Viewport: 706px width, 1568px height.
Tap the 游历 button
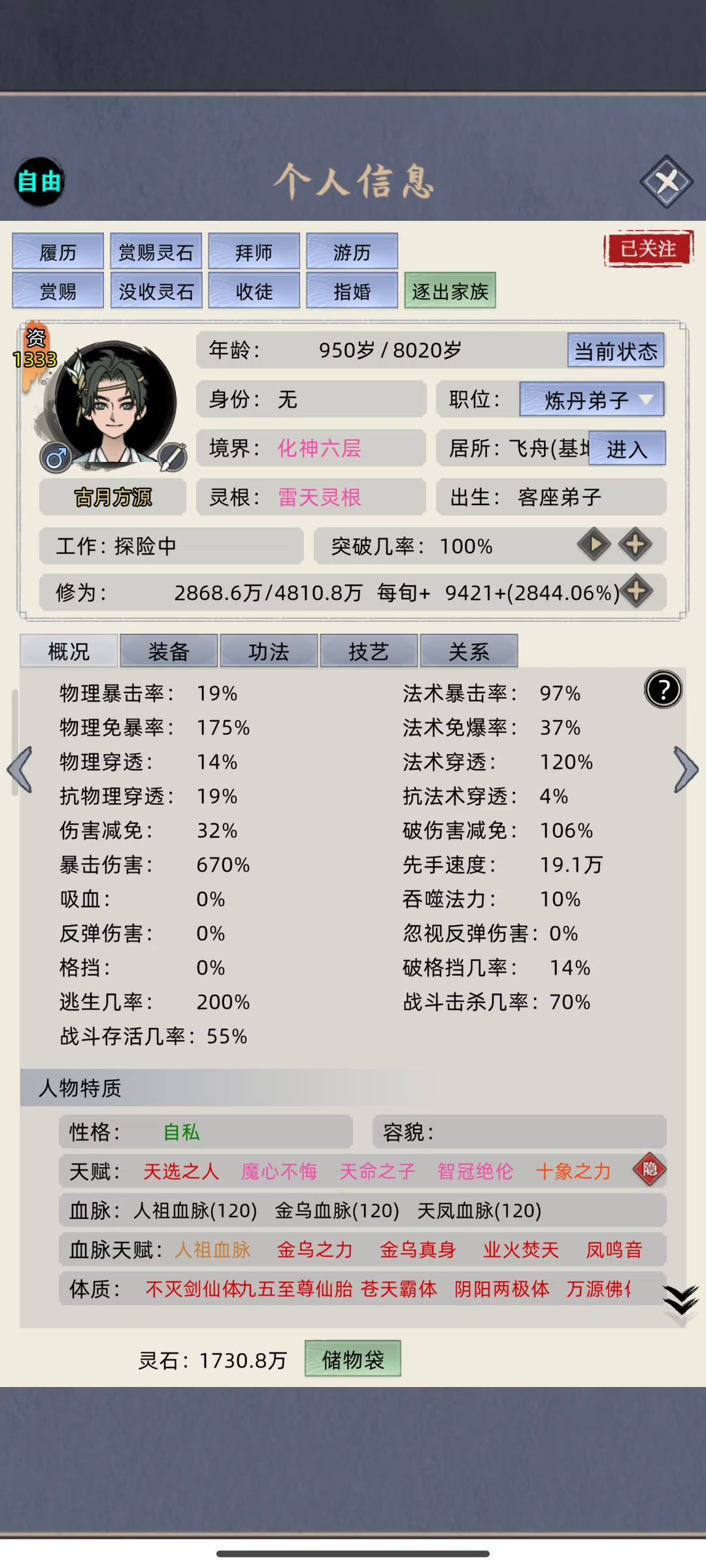click(352, 252)
